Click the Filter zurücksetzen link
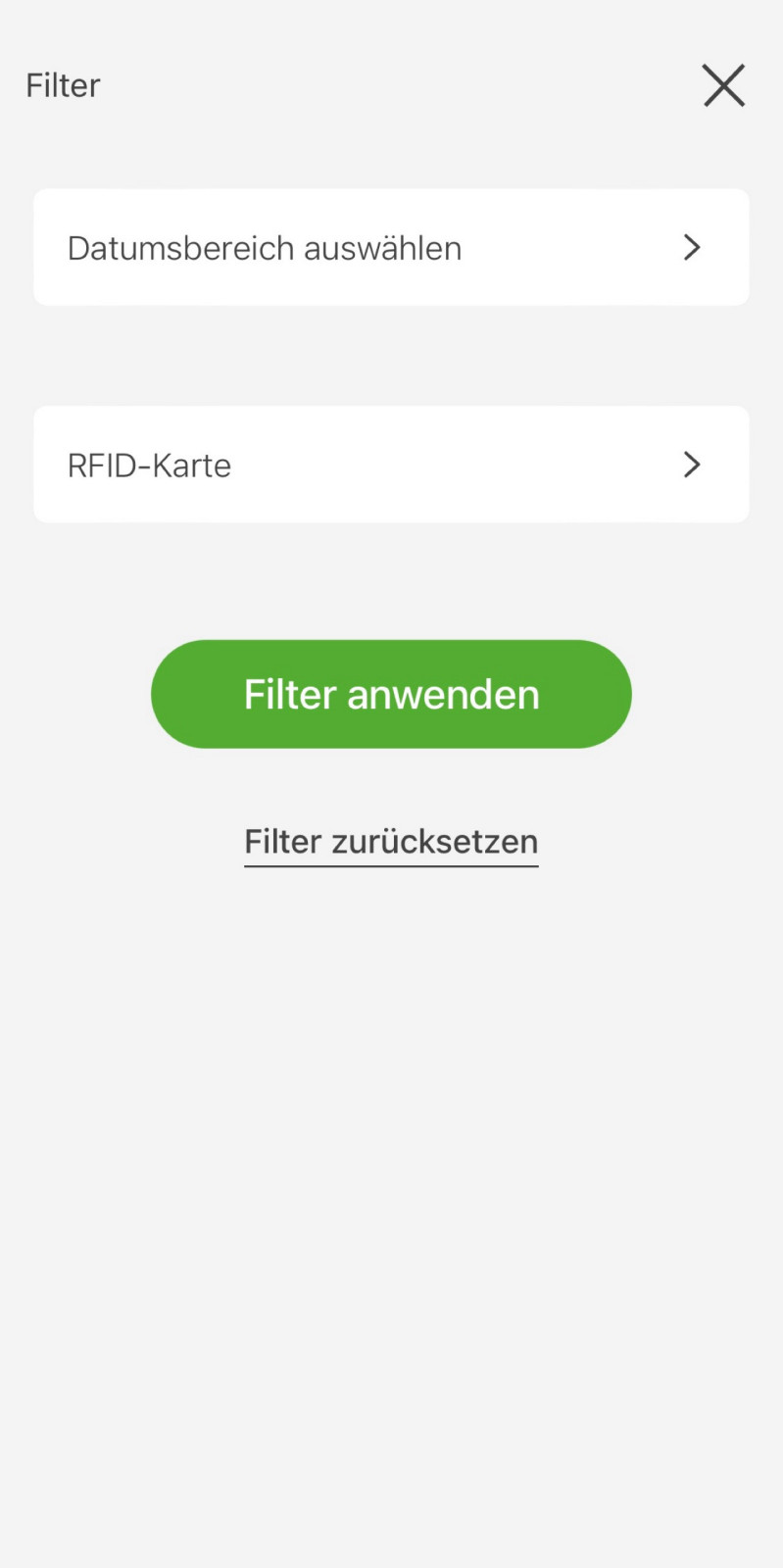This screenshot has height=1568, width=783. [390, 841]
